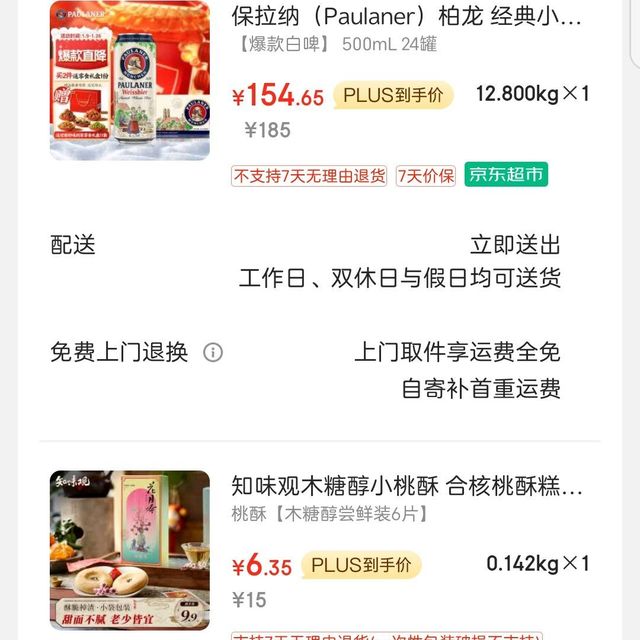Open the 知味观 peach pastry product image
Screen dimensions: 640x640
[x=129, y=550]
